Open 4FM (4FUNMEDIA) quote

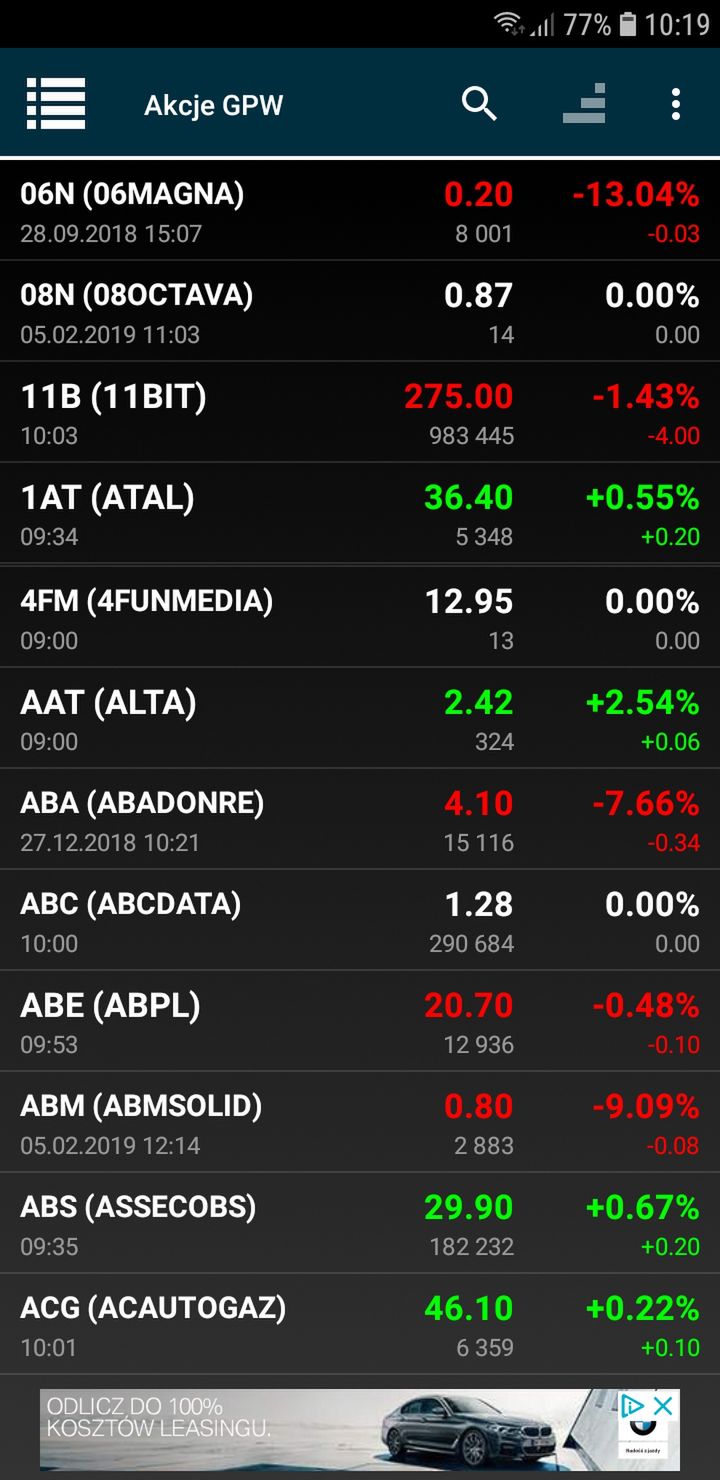(x=360, y=616)
